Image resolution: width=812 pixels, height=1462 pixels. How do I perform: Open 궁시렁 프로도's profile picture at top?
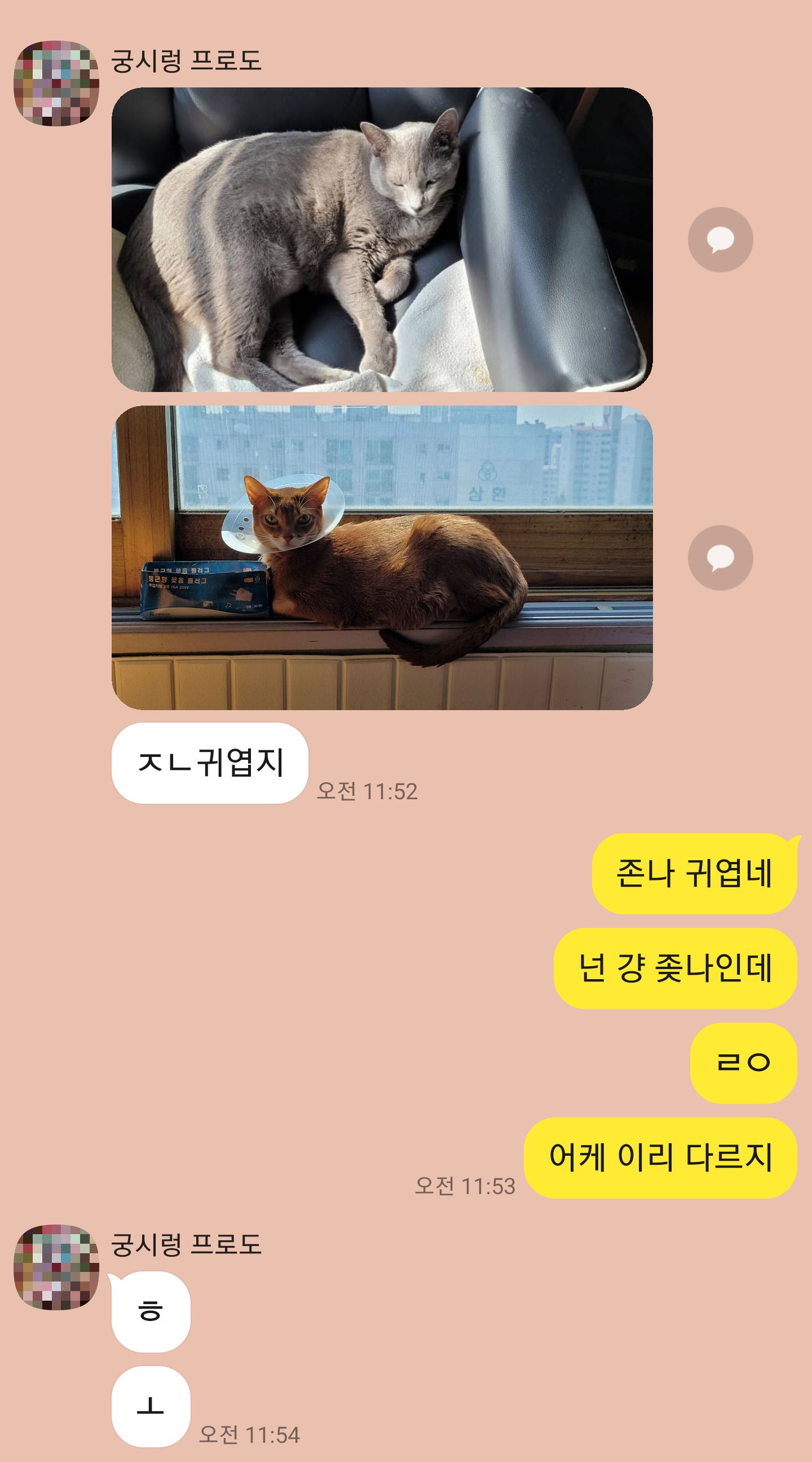56,83
